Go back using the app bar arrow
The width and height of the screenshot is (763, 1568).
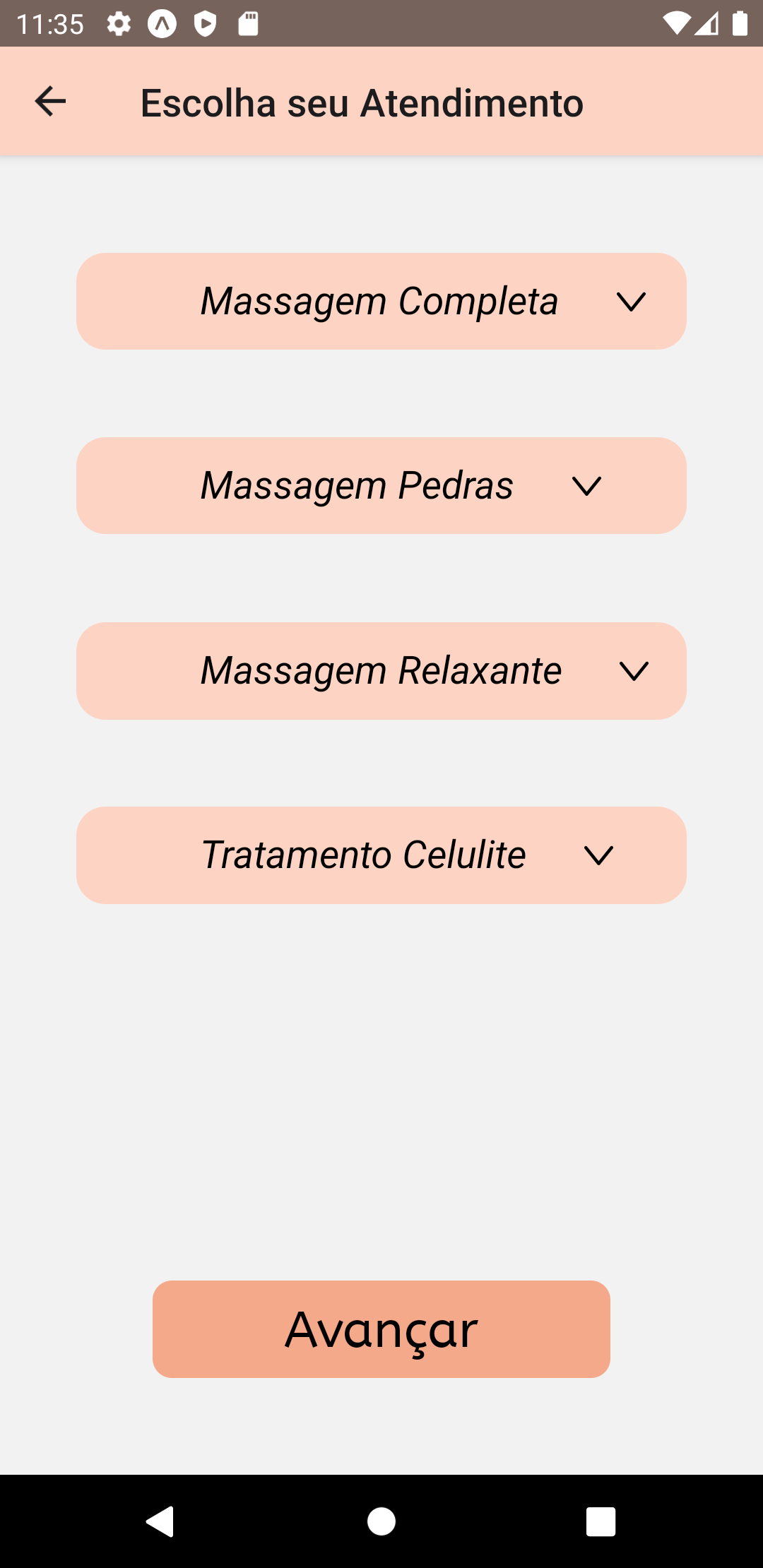[x=50, y=101]
